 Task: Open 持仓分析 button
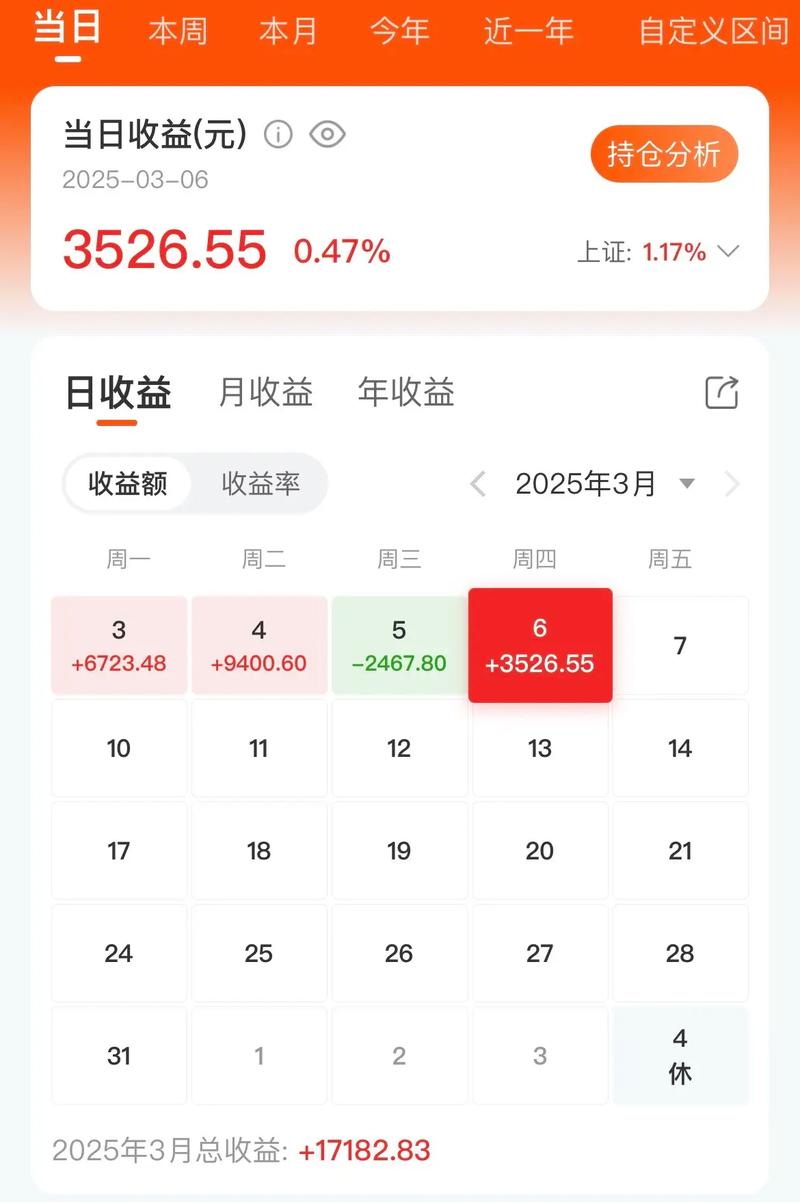click(x=664, y=155)
